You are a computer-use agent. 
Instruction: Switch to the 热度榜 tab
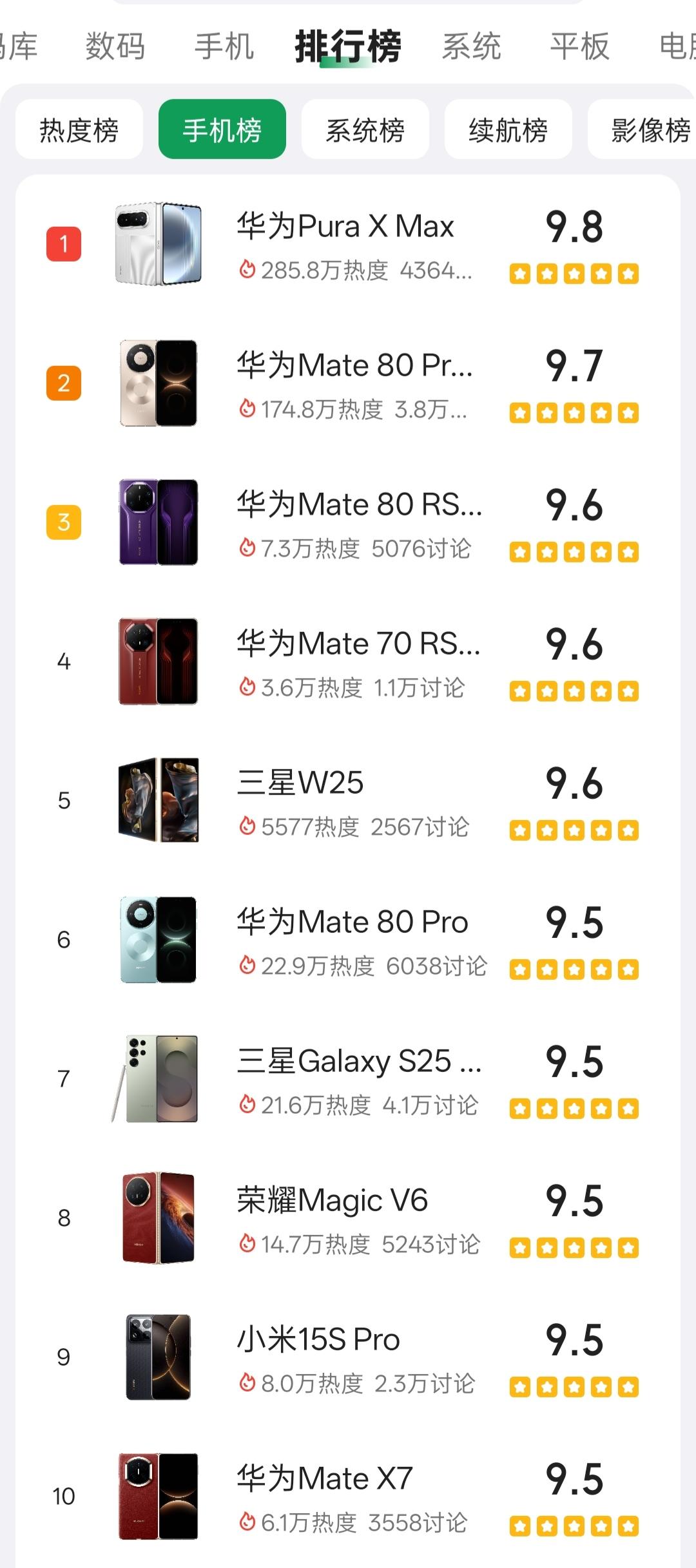click(x=79, y=129)
